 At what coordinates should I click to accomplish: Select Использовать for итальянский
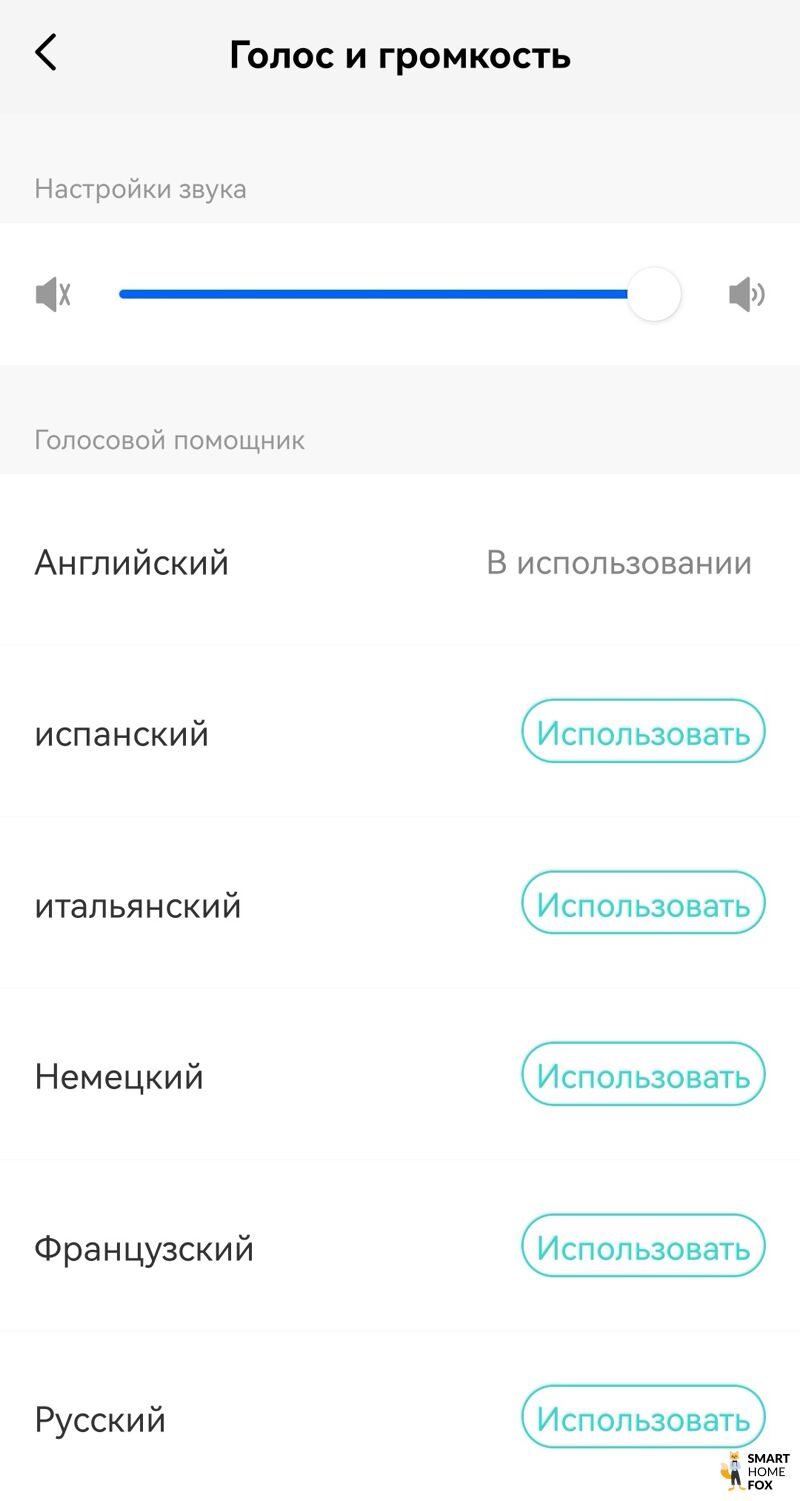[643, 903]
